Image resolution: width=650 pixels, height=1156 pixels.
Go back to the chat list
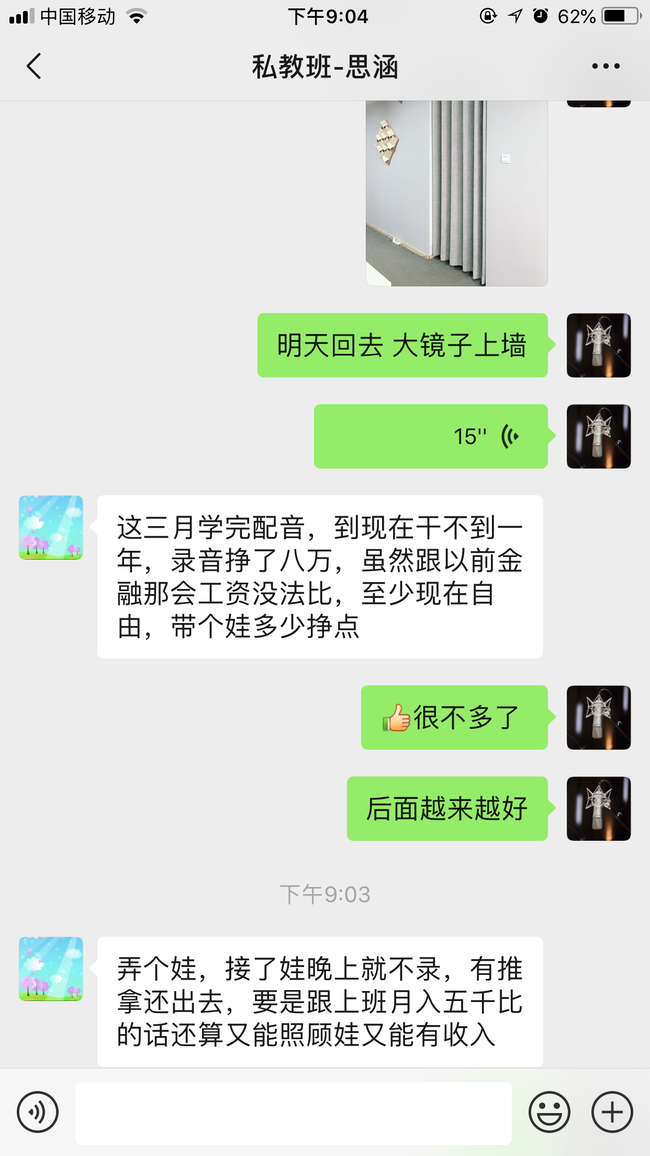(x=34, y=67)
